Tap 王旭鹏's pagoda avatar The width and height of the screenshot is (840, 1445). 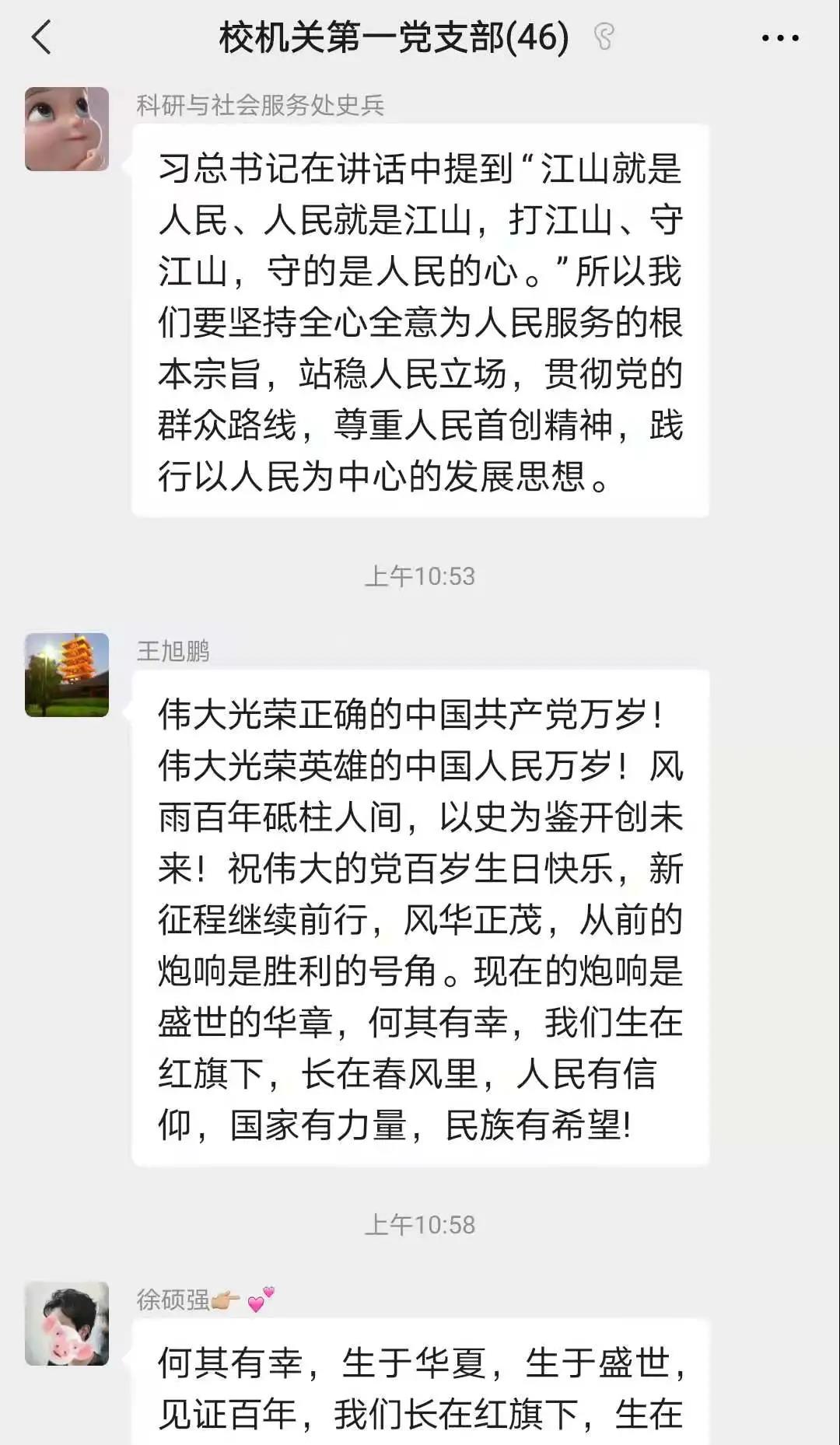point(67,674)
